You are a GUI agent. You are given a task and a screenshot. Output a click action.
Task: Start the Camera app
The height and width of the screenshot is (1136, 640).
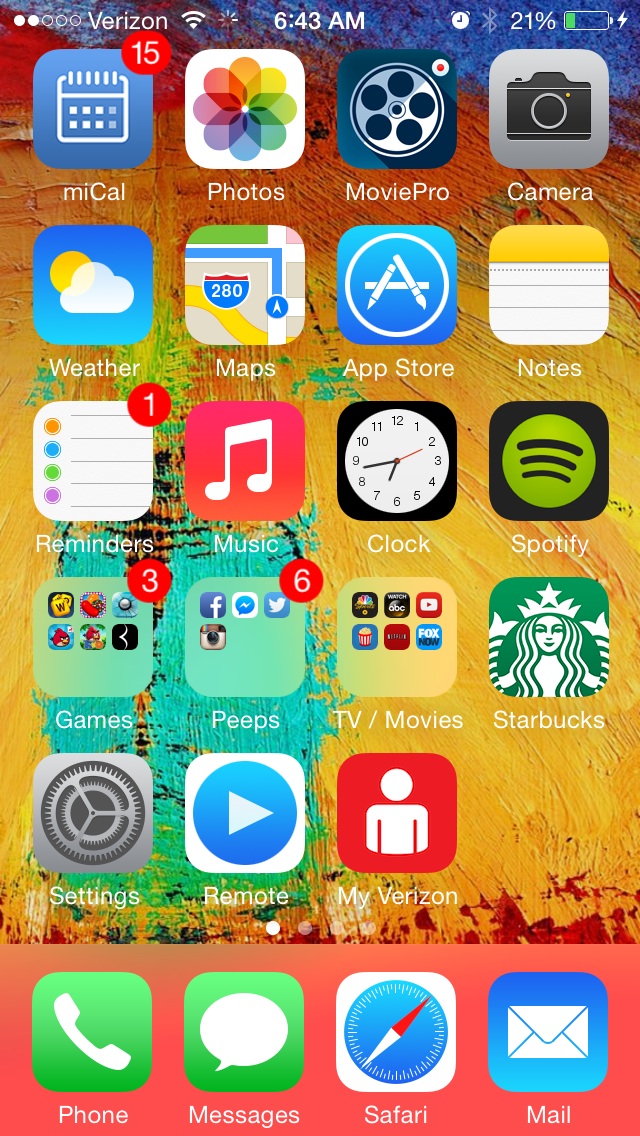click(549, 109)
